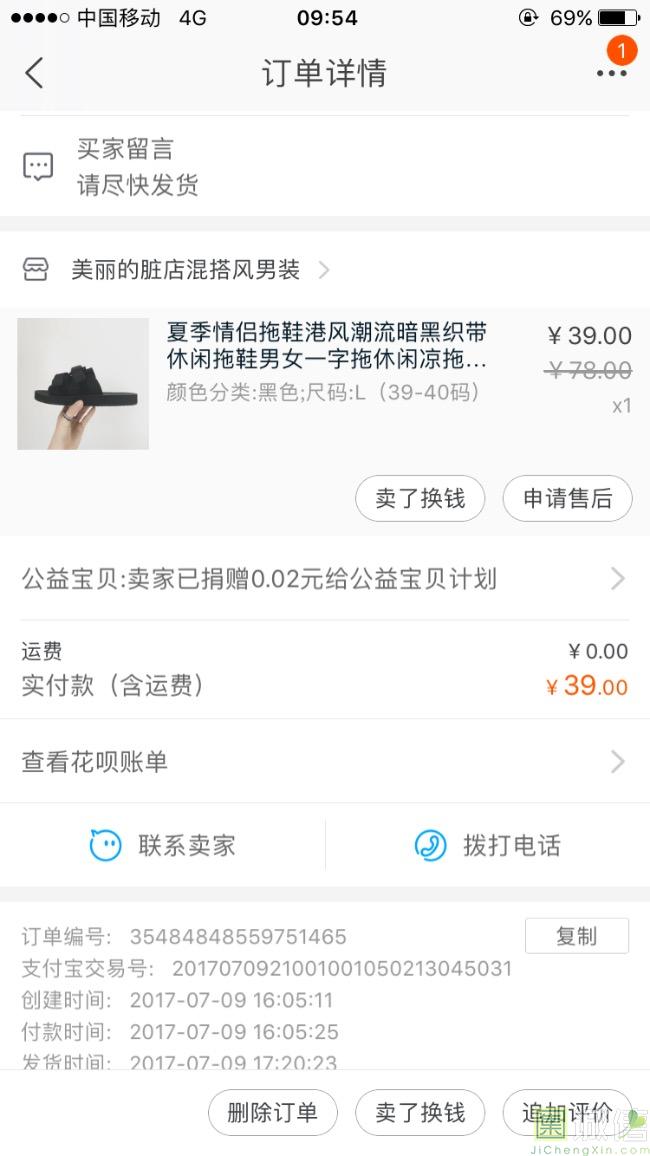Tap 卖了换钱 next to 删除订单
The image size is (650, 1156).
(420, 1113)
